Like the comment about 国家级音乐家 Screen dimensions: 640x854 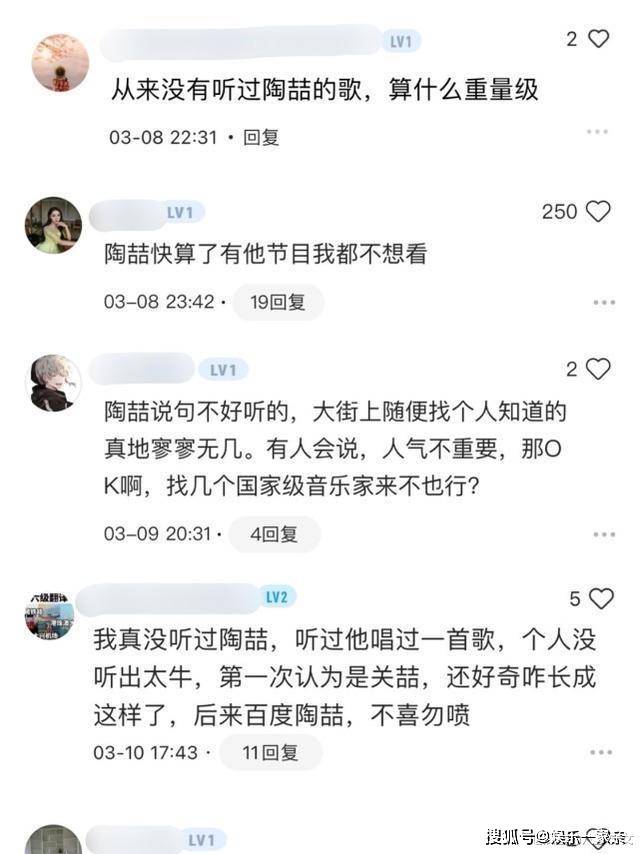click(x=598, y=369)
